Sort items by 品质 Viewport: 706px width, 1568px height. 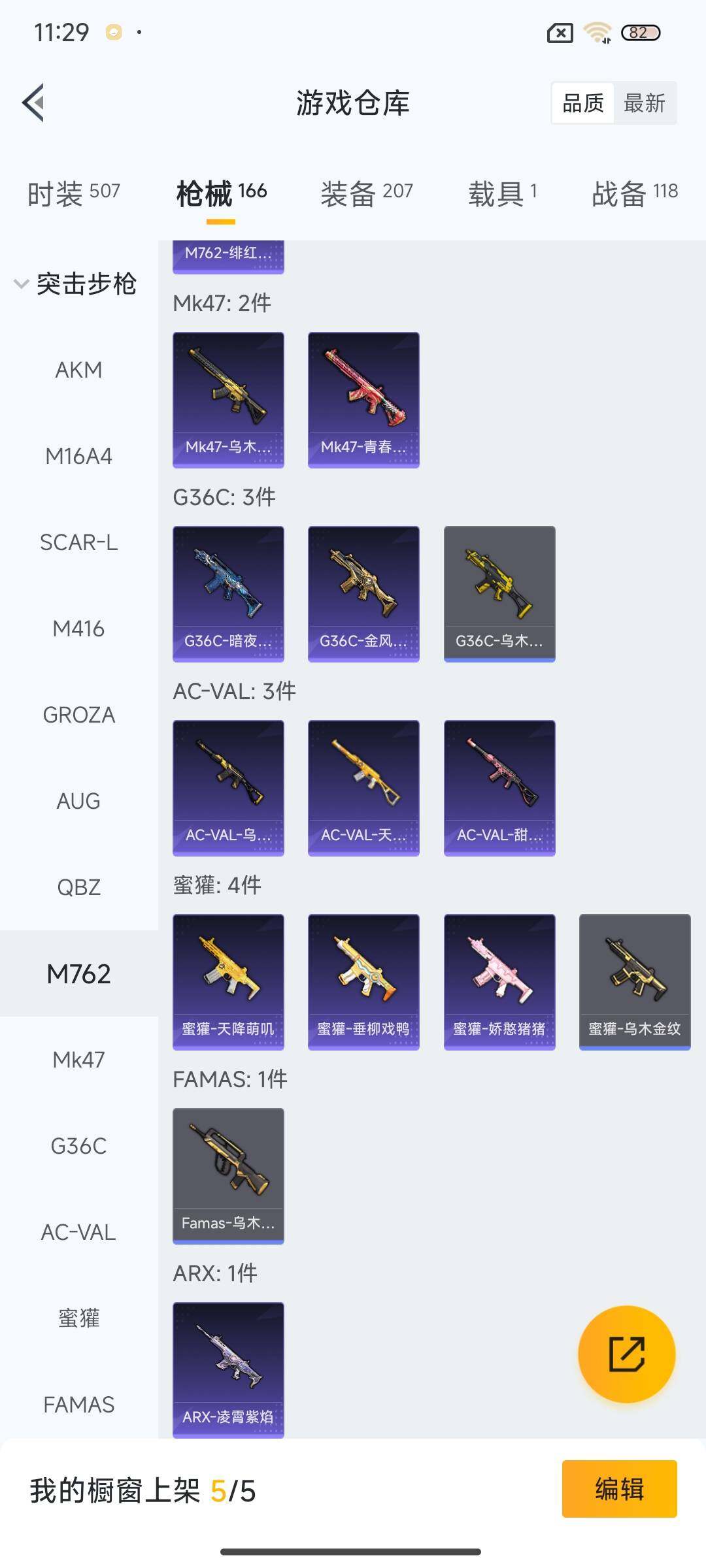coord(583,103)
